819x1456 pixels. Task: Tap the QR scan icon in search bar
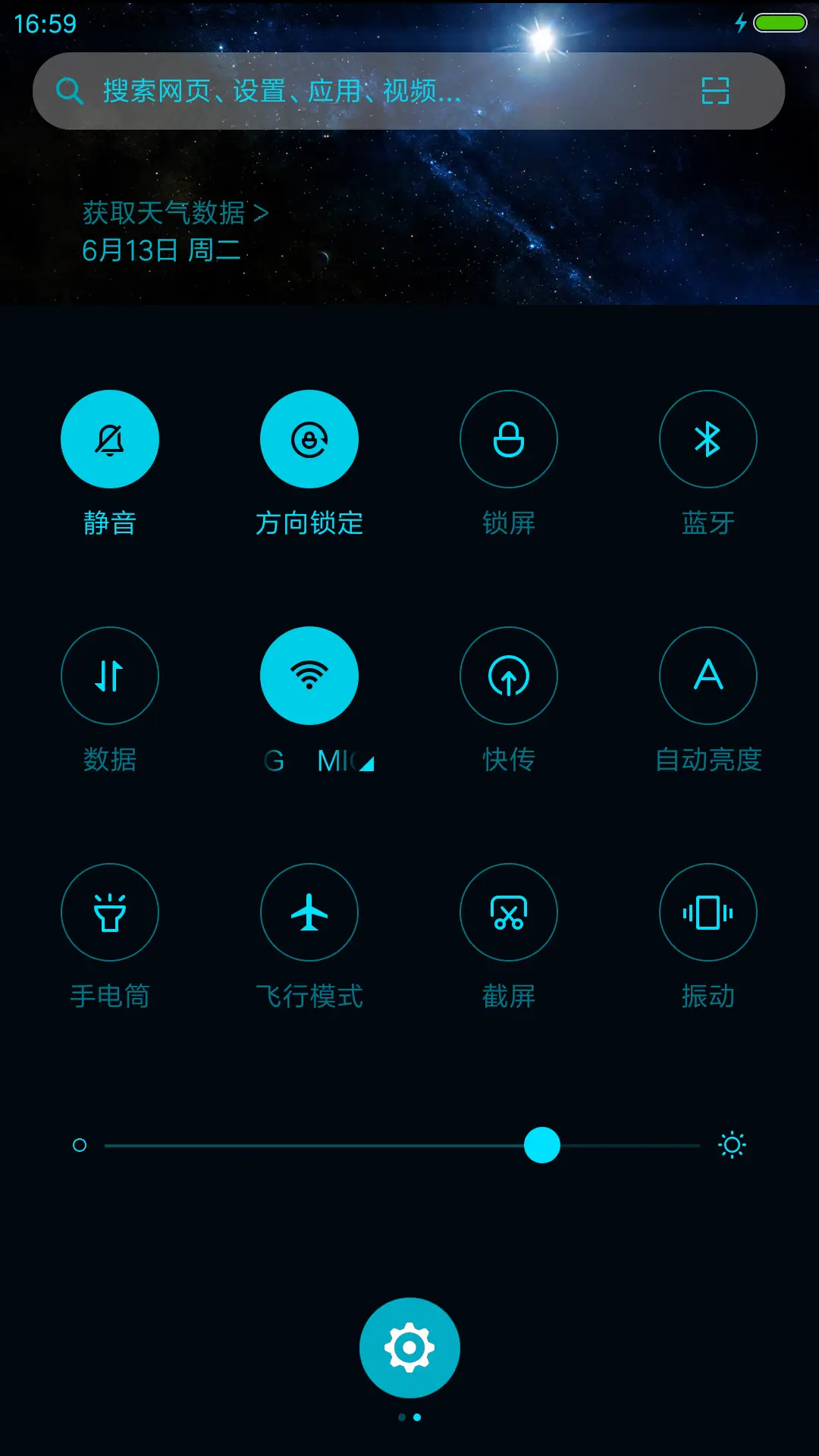(x=714, y=90)
